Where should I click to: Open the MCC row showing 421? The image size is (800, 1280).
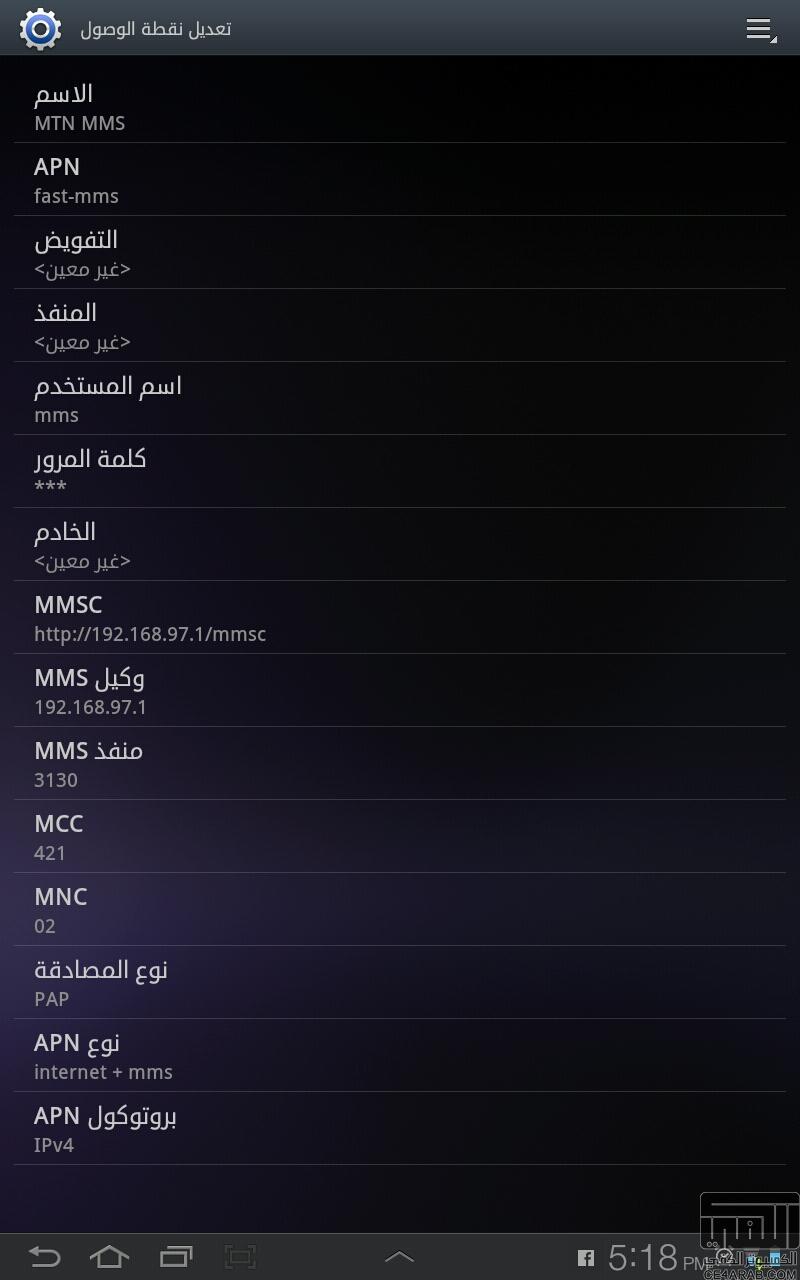400,836
